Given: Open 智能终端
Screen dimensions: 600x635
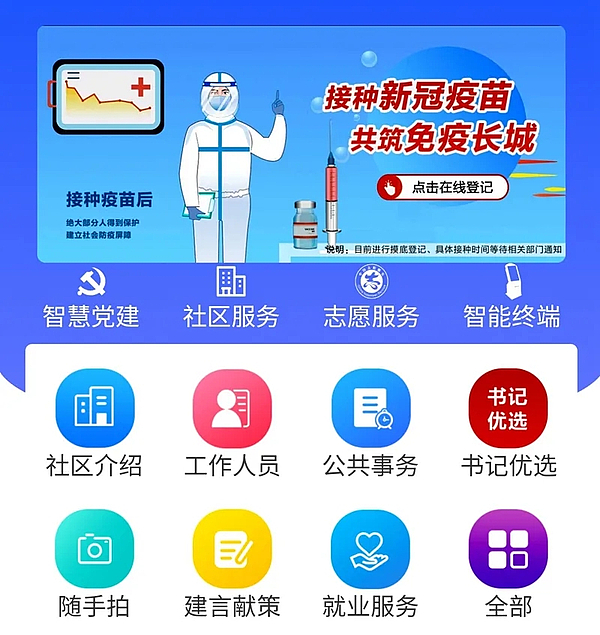Looking at the screenshot, I should pos(511,298).
